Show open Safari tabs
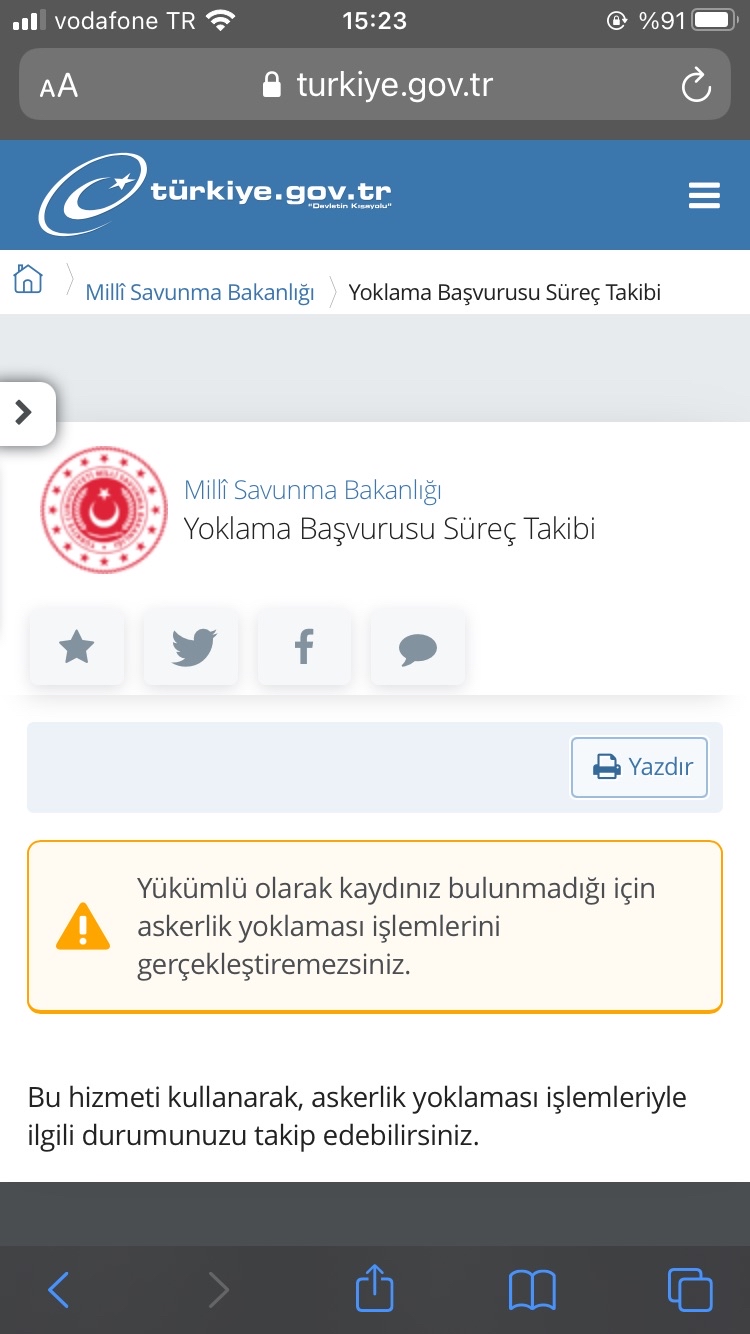The height and width of the screenshot is (1334, 750). coord(690,1289)
